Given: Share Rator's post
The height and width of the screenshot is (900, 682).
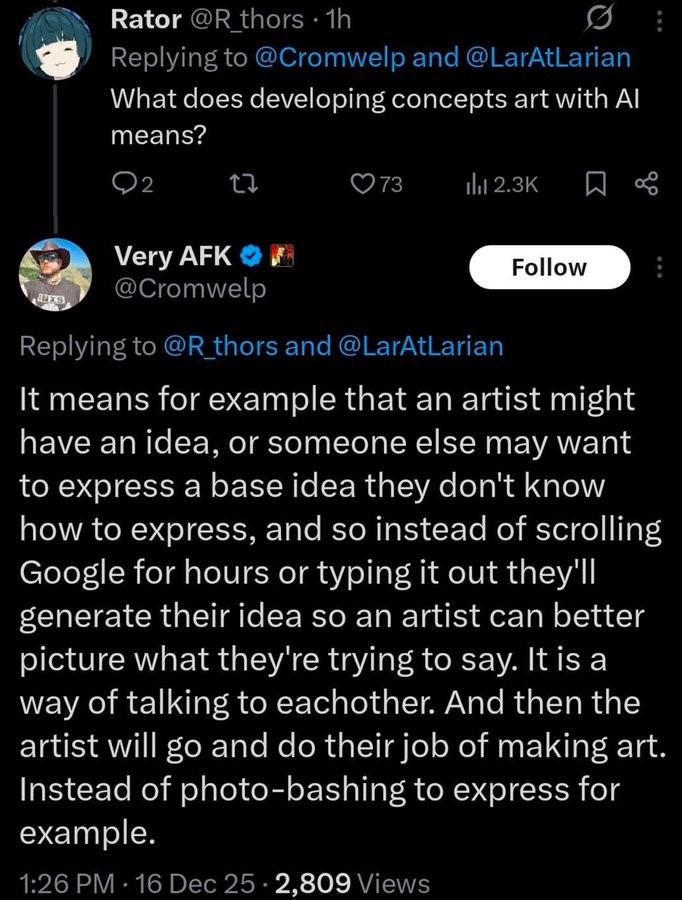Looking at the screenshot, I should pos(647,183).
